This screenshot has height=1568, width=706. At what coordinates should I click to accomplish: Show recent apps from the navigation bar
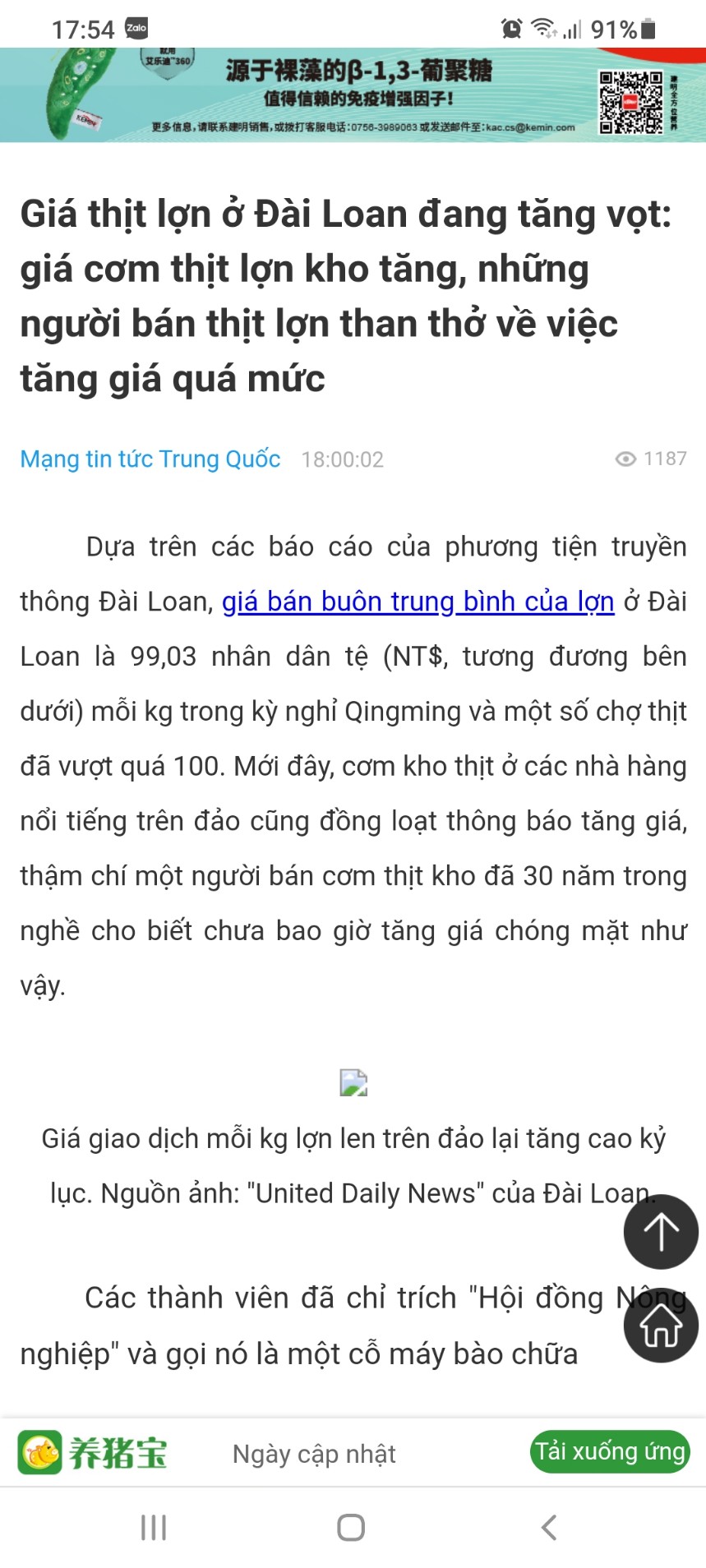(x=154, y=1528)
